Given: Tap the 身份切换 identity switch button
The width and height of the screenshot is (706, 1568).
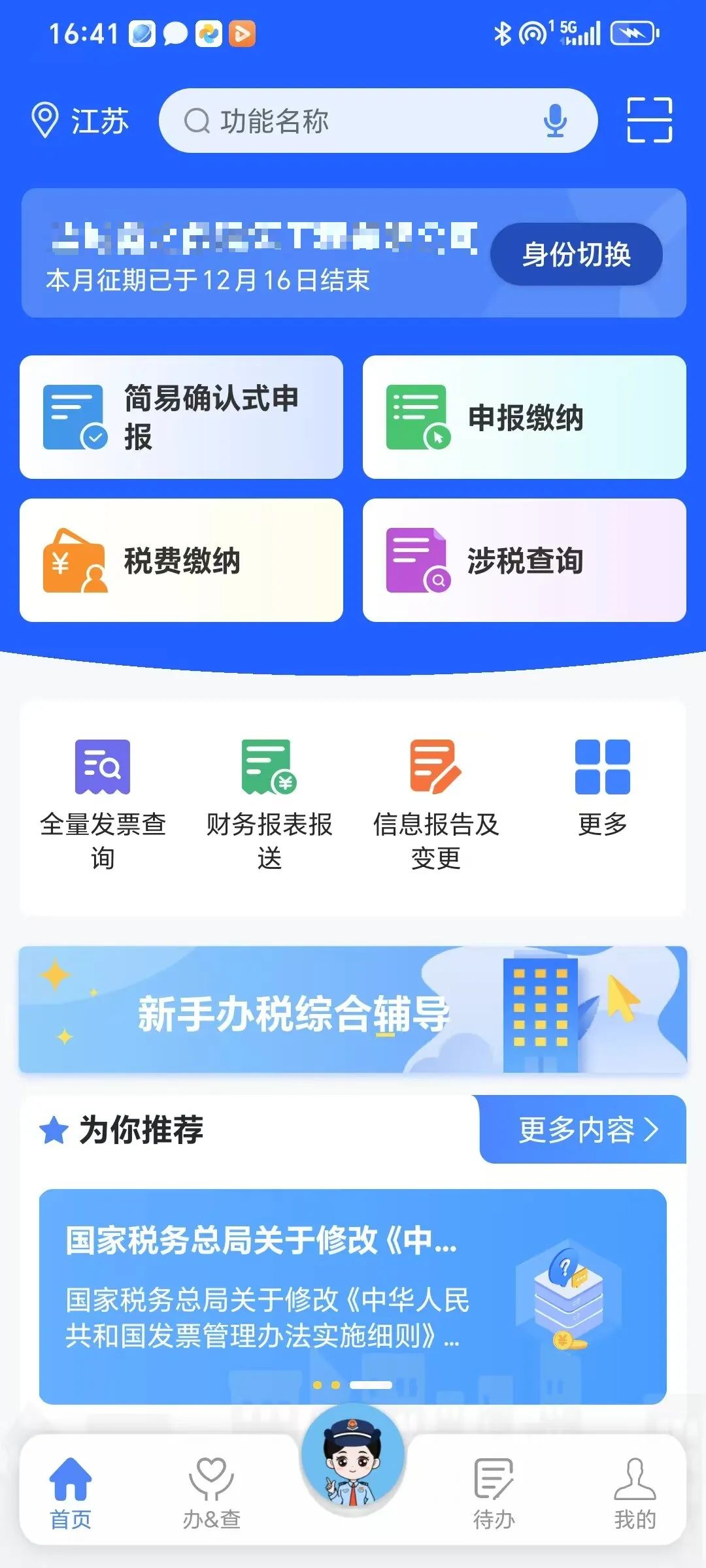Looking at the screenshot, I should pos(577,255).
